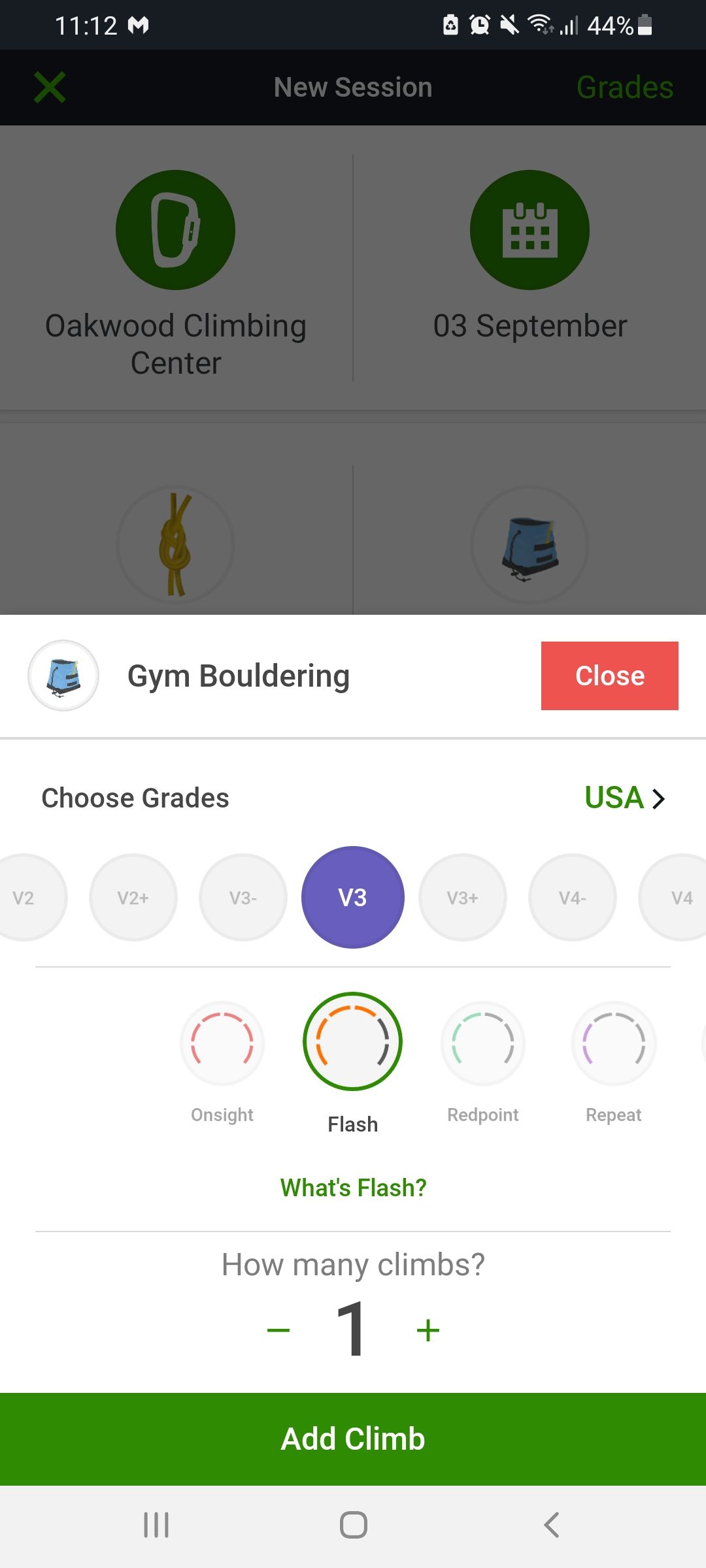Image resolution: width=706 pixels, height=1568 pixels.
Task: Tap the Gym Bouldering chalk bag thumbnail
Action: click(x=63, y=676)
